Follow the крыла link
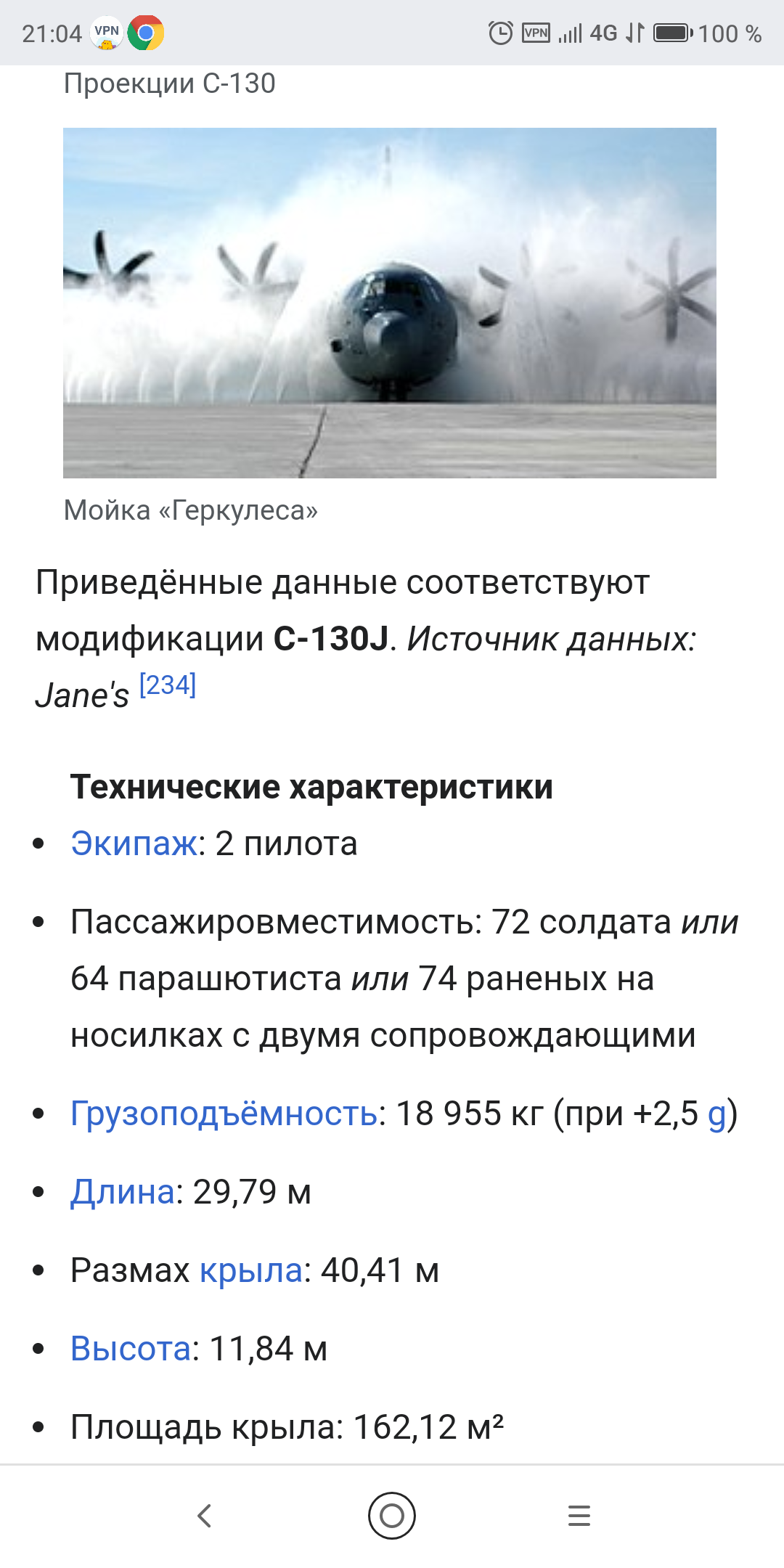784x1568 pixels. (x=251, y=1270)
